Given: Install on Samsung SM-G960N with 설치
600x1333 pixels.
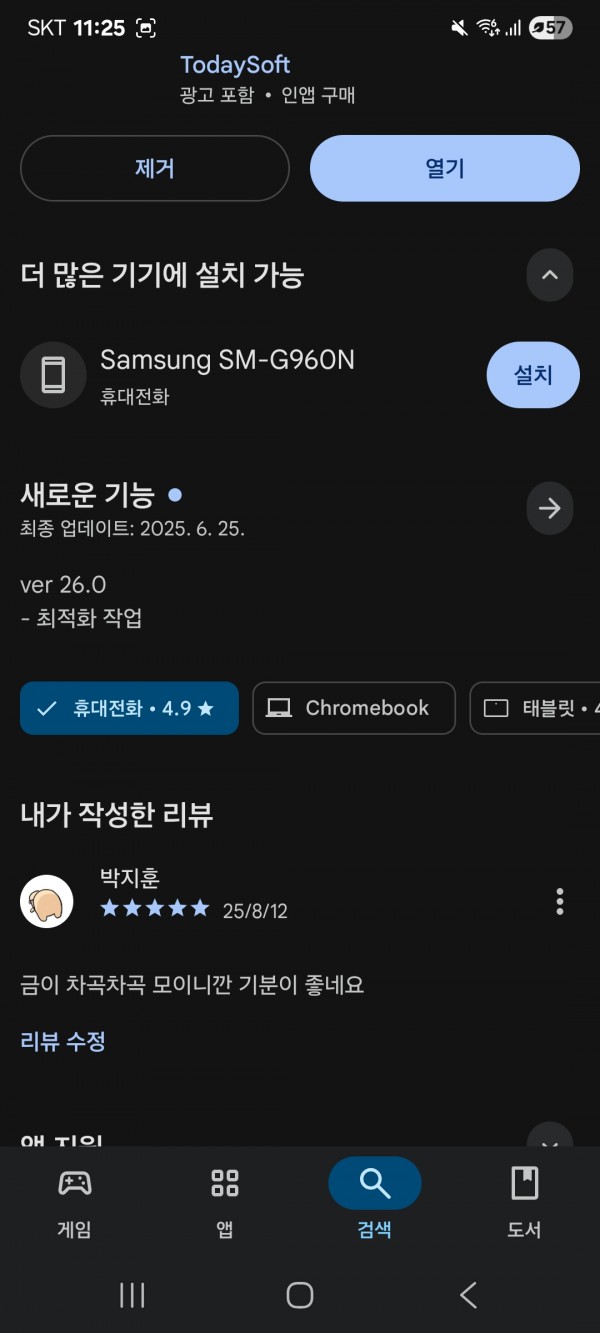Looking at the screenshot, I should (x=533, y=375).
